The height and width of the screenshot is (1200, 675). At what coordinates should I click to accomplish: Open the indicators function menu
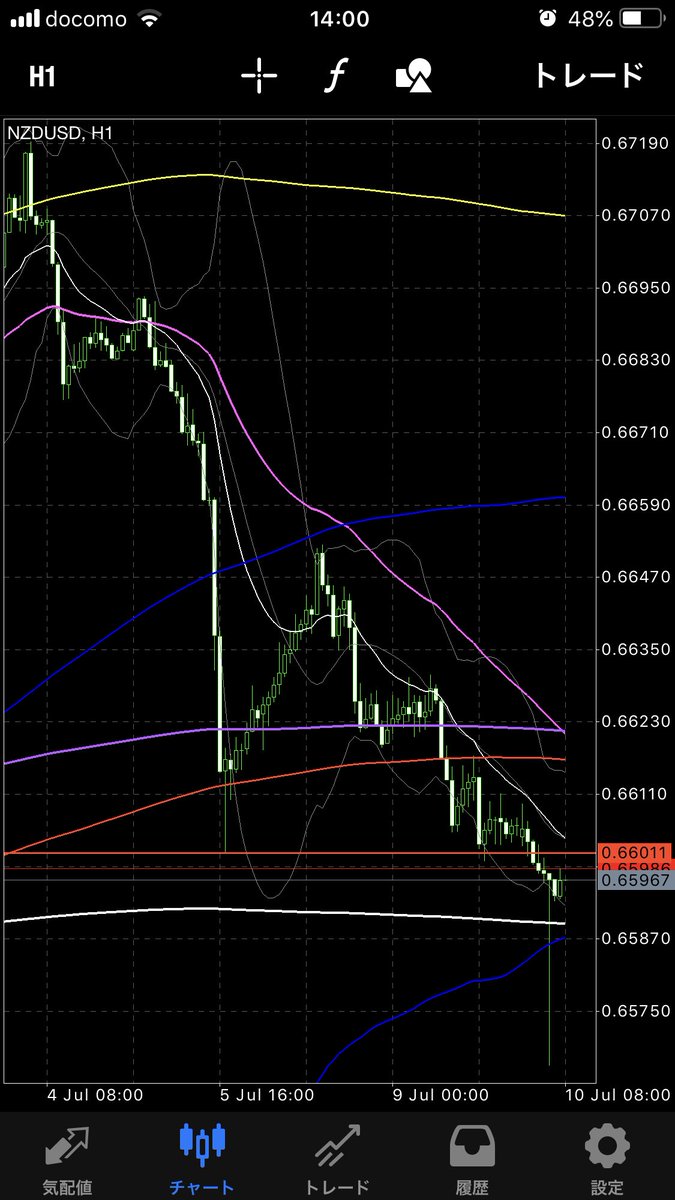335,76
